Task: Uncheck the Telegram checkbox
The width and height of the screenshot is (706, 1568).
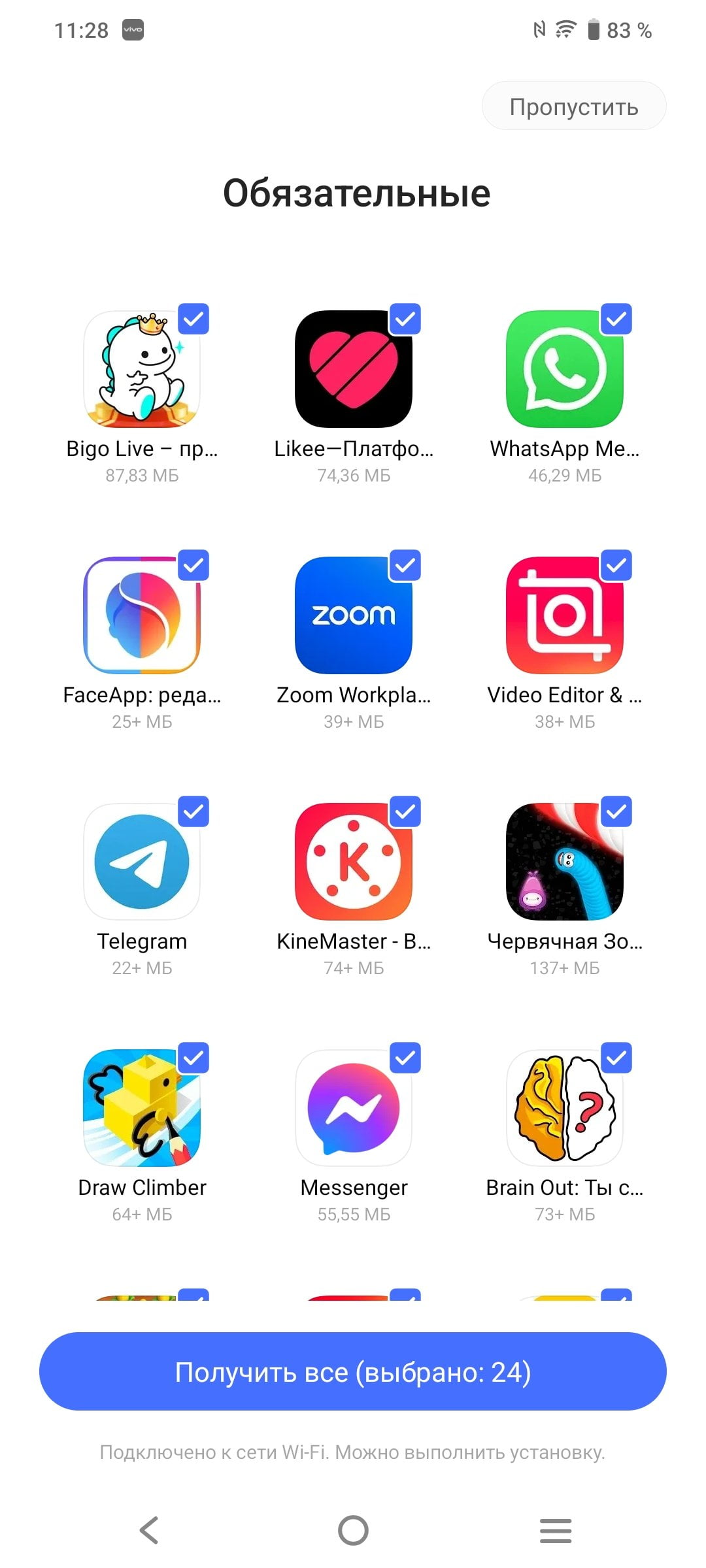Action: [193, 811]
